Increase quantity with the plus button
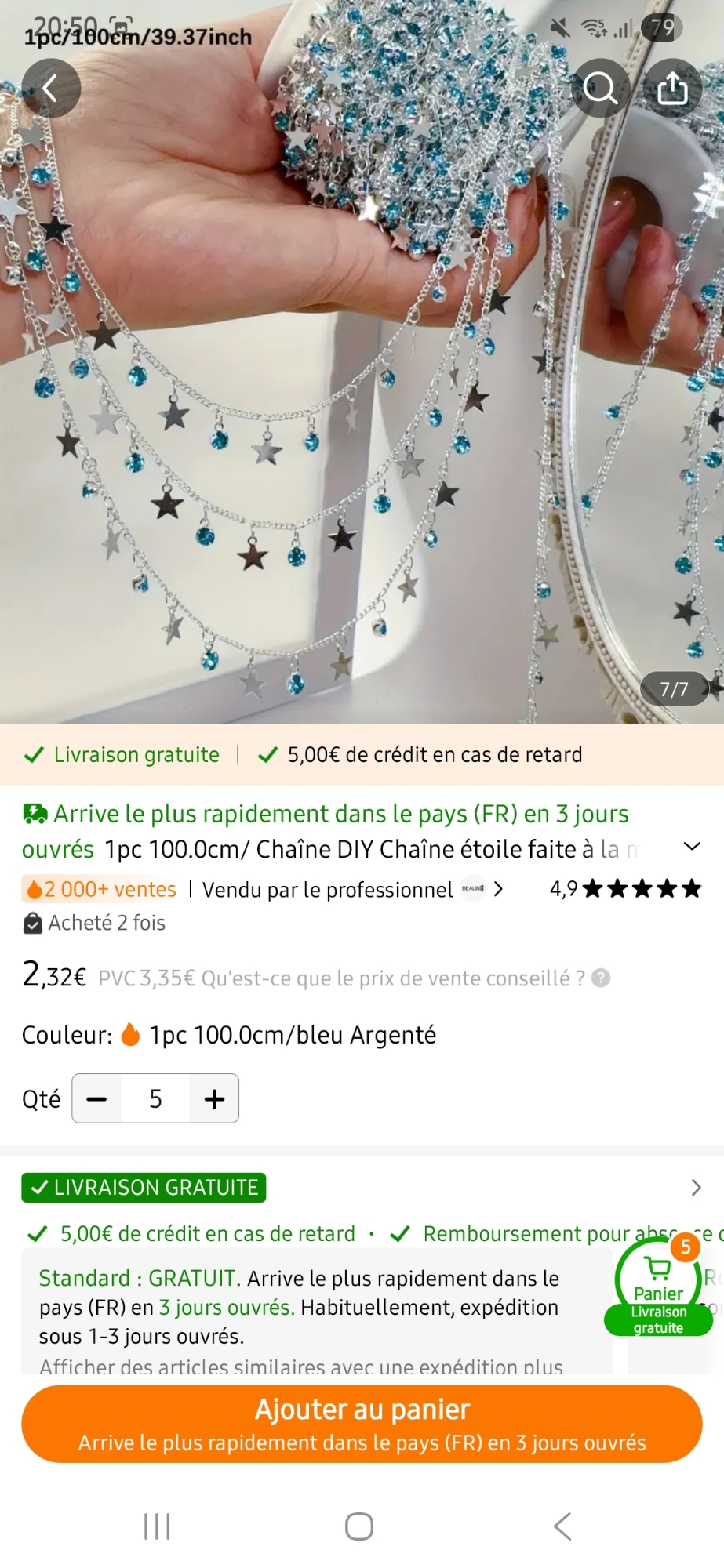724x1568 pixels. click(214, 1099)
